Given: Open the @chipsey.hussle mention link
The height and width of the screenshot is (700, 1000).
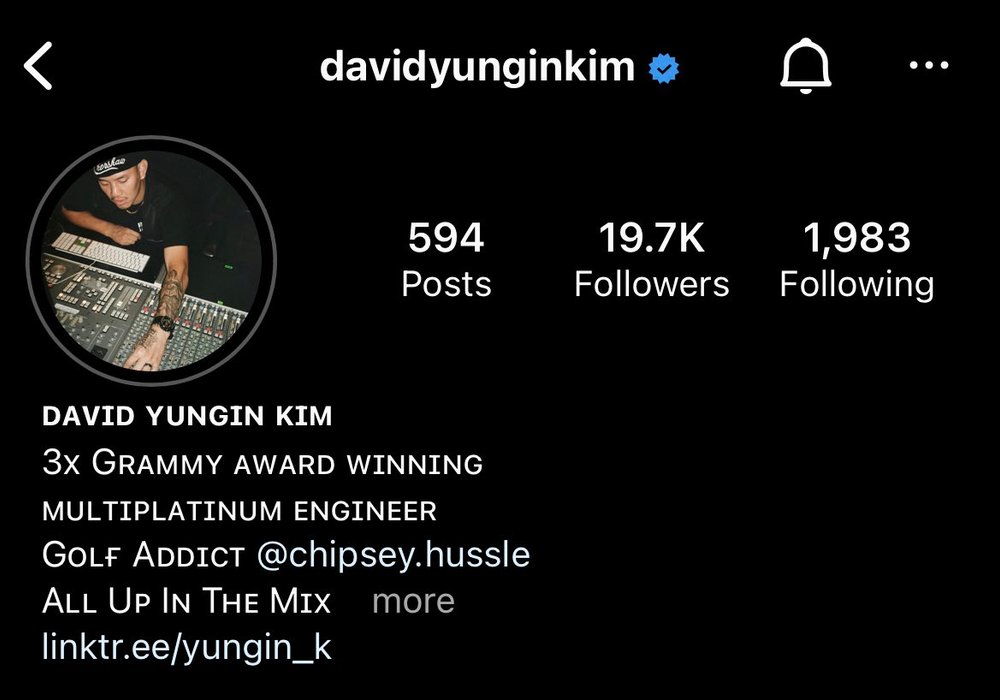Looking at the screenshot, I should coord(393,554).
